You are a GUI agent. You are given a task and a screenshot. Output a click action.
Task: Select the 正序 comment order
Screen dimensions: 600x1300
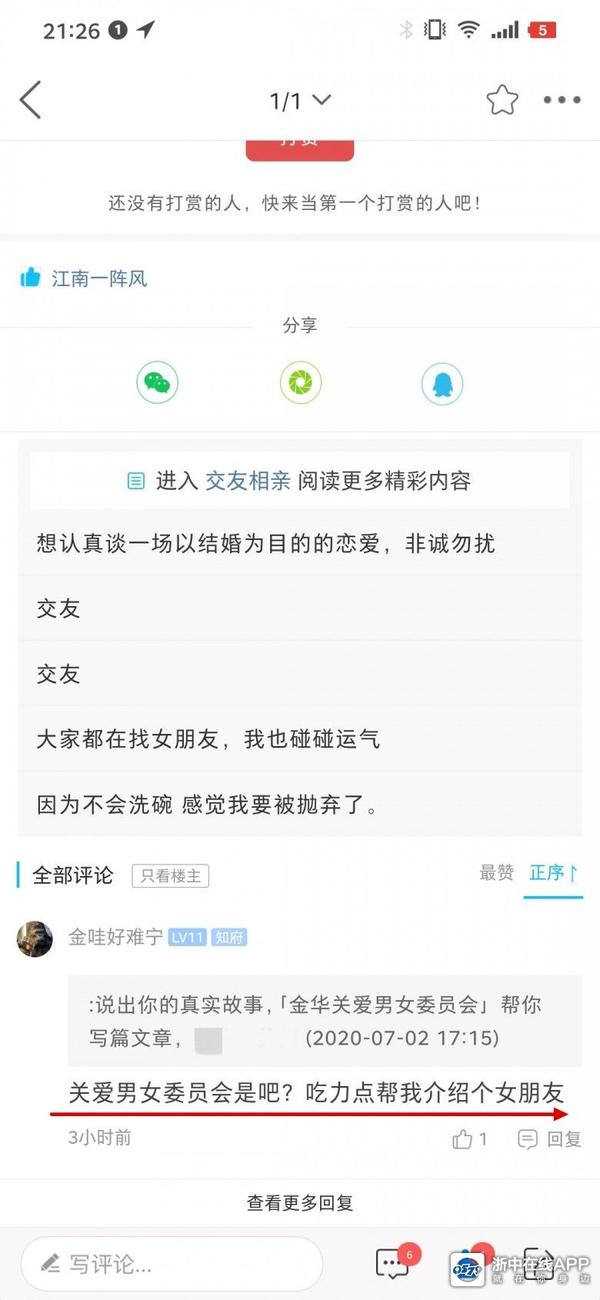coord(551,873)
